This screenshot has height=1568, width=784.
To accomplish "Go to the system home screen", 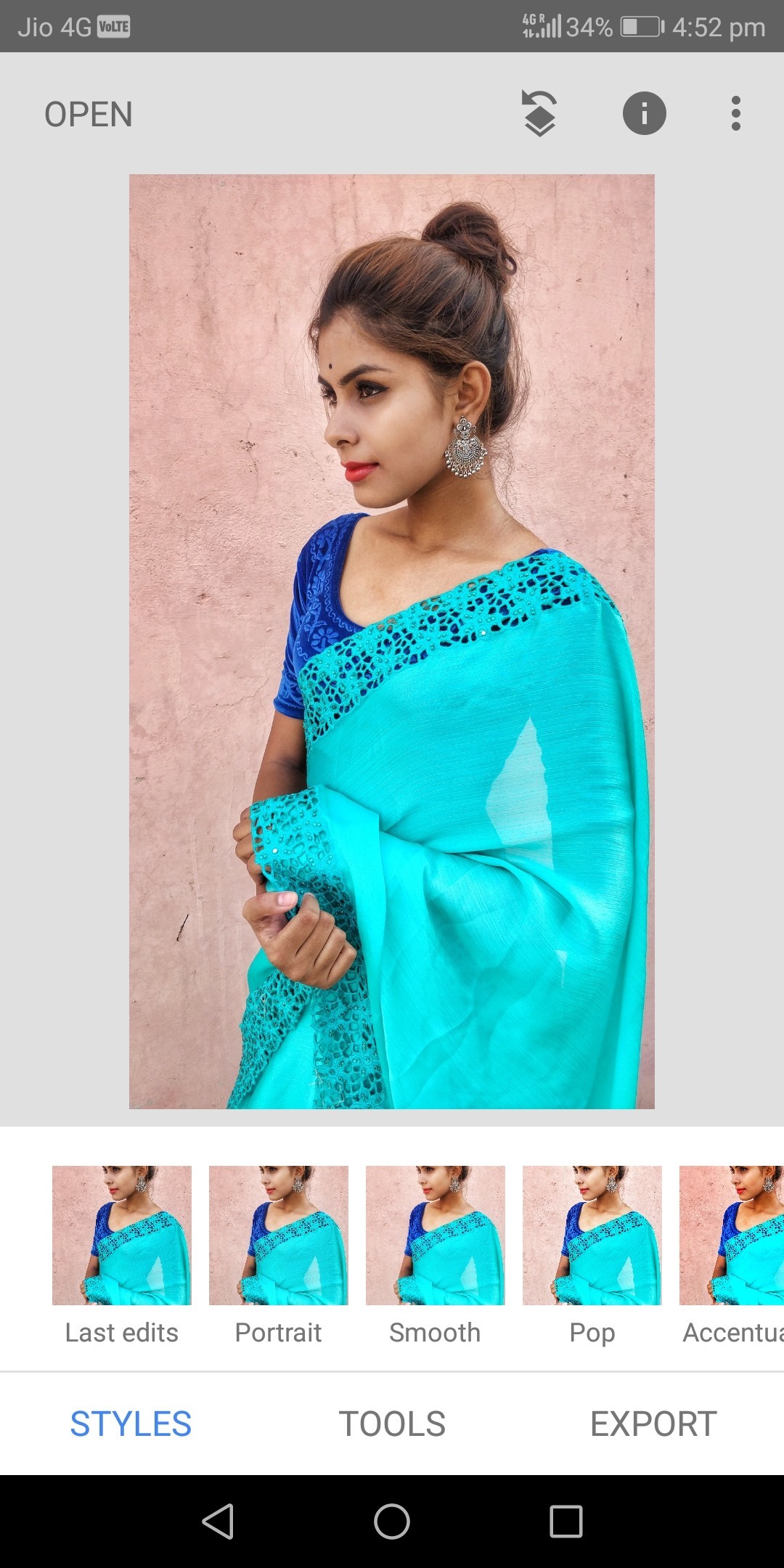I will 392,1521.
